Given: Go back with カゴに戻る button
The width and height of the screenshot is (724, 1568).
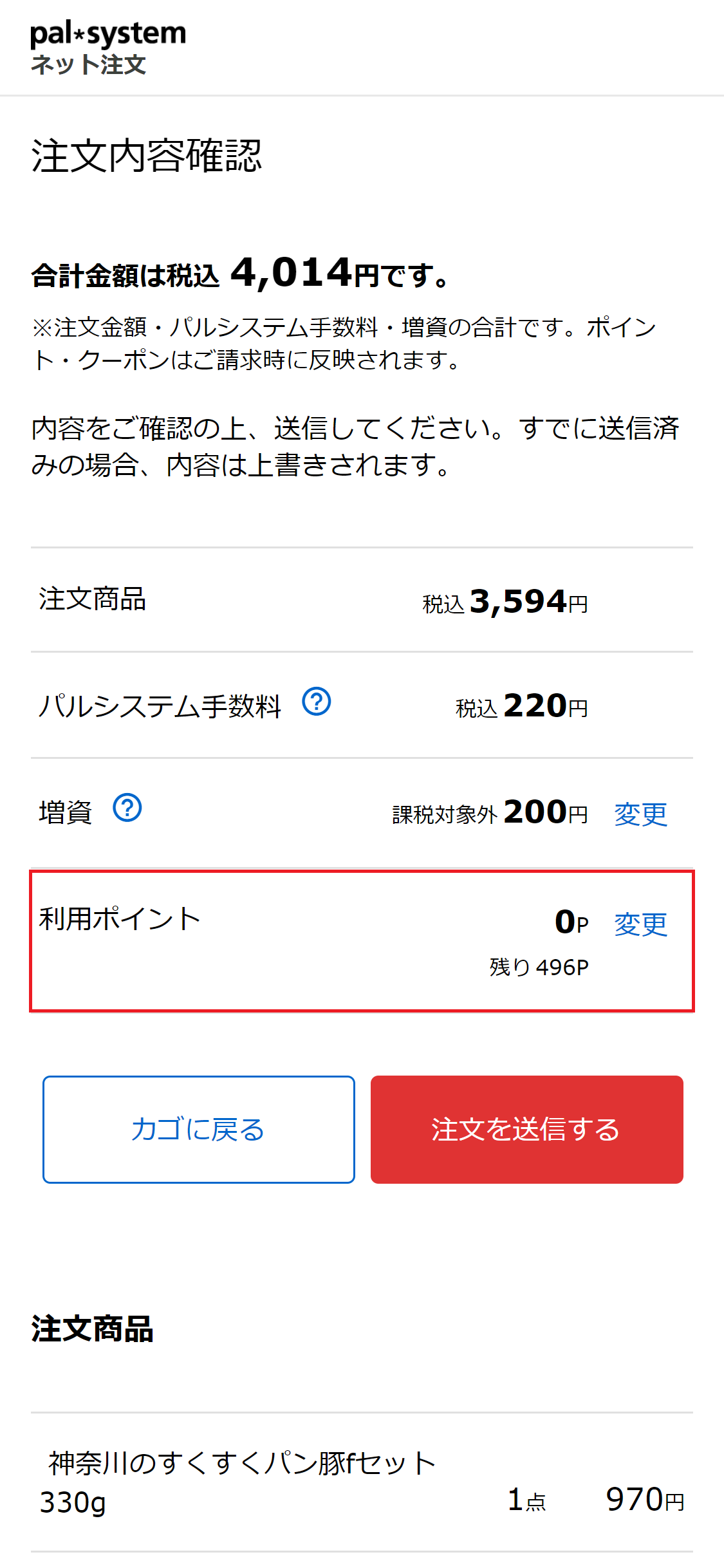Looking at the screenshot, I should click(199, 1130).
